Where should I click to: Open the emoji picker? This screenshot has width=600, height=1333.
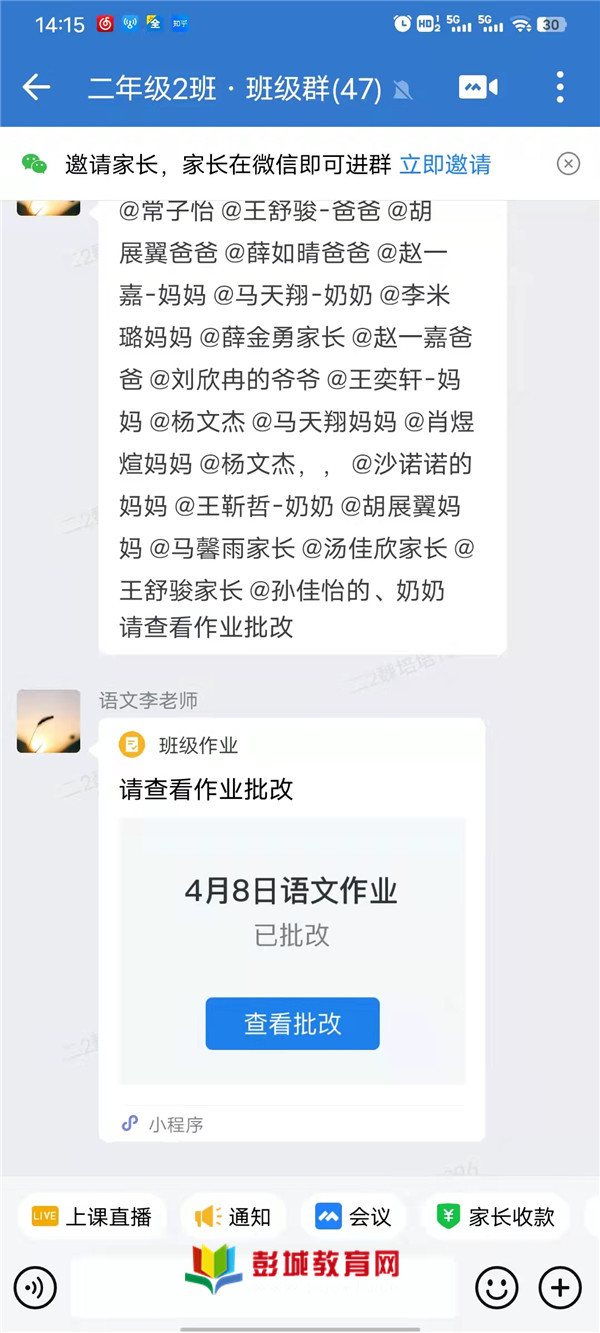[496, 1288]
